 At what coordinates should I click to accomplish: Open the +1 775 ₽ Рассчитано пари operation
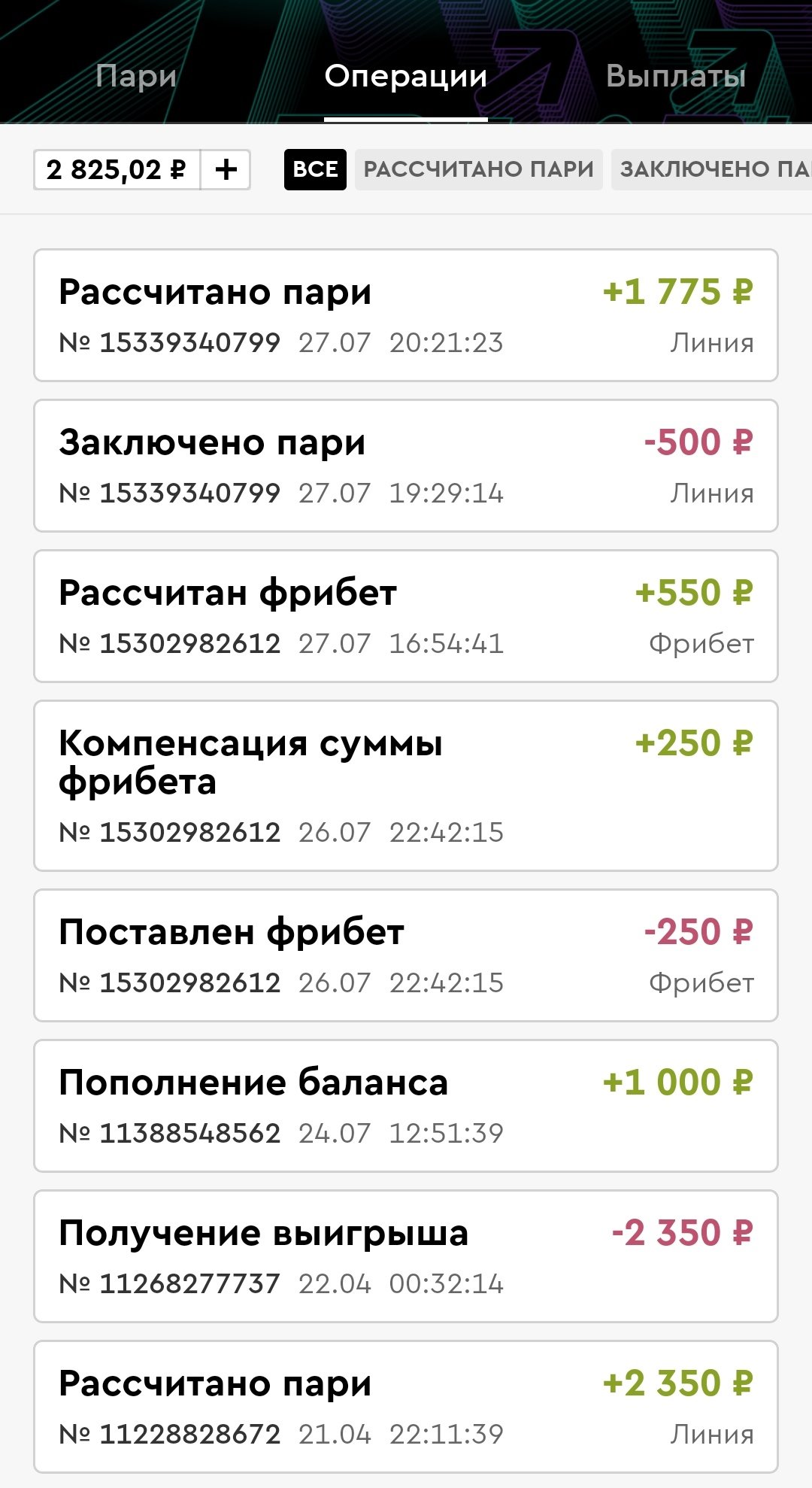(405, 315)
